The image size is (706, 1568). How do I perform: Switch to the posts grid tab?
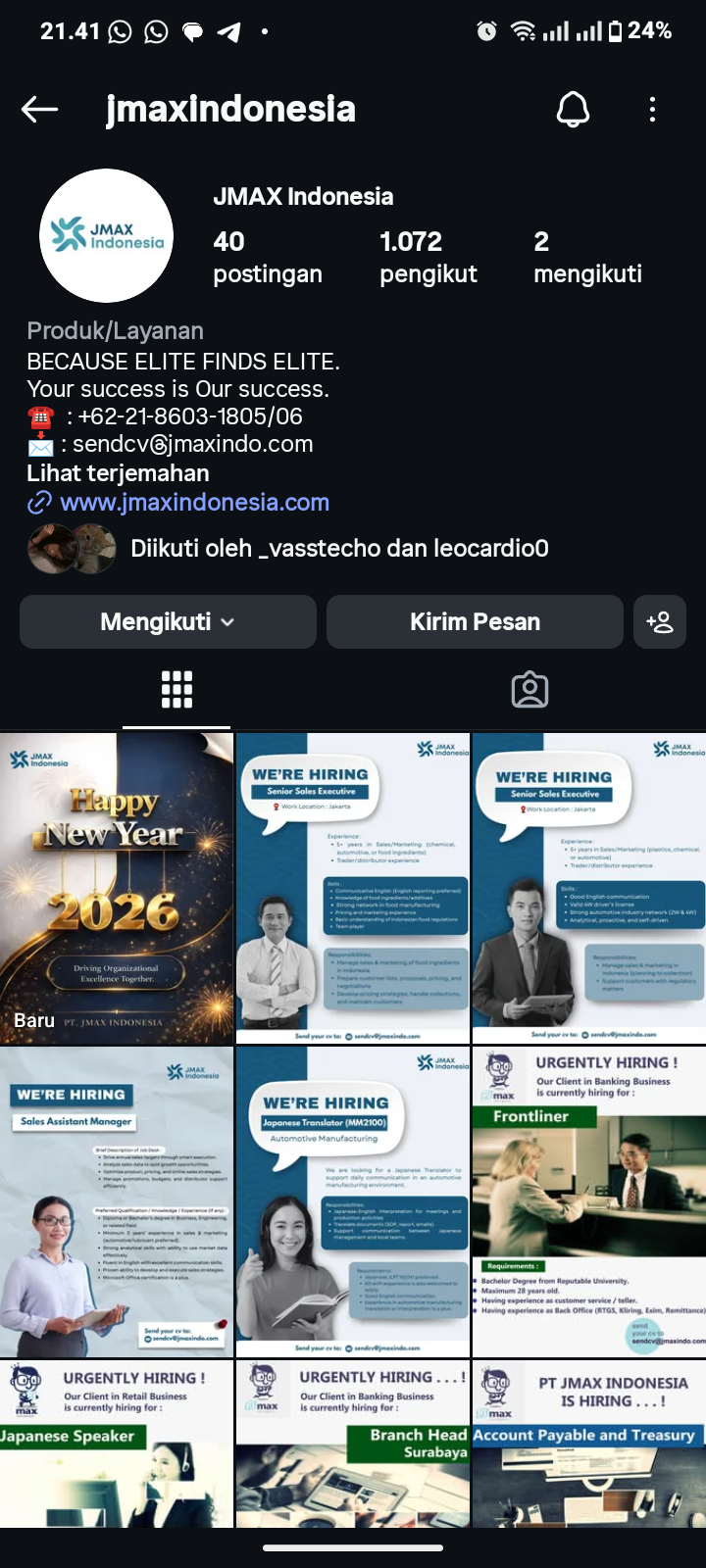(x=176, y=690)
